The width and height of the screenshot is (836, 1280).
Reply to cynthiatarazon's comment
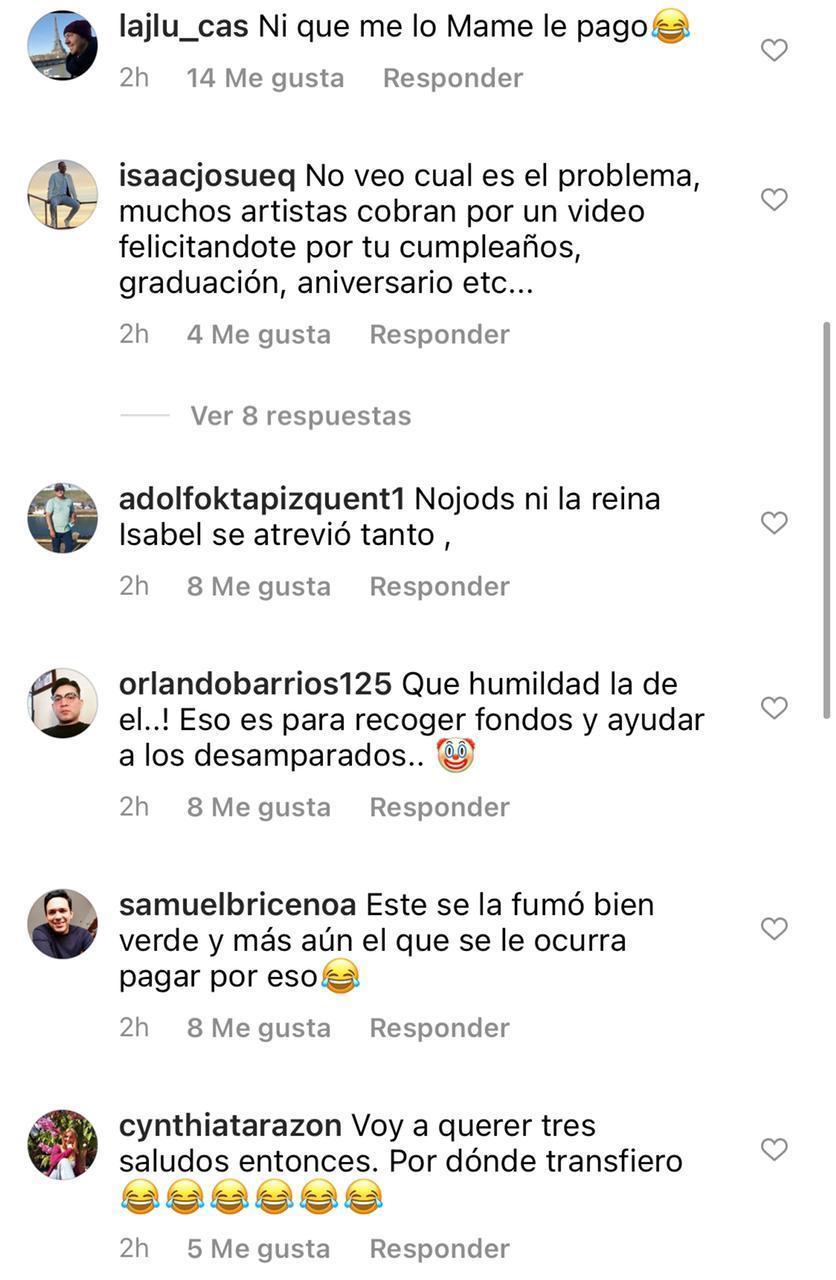click(439, 1249)
